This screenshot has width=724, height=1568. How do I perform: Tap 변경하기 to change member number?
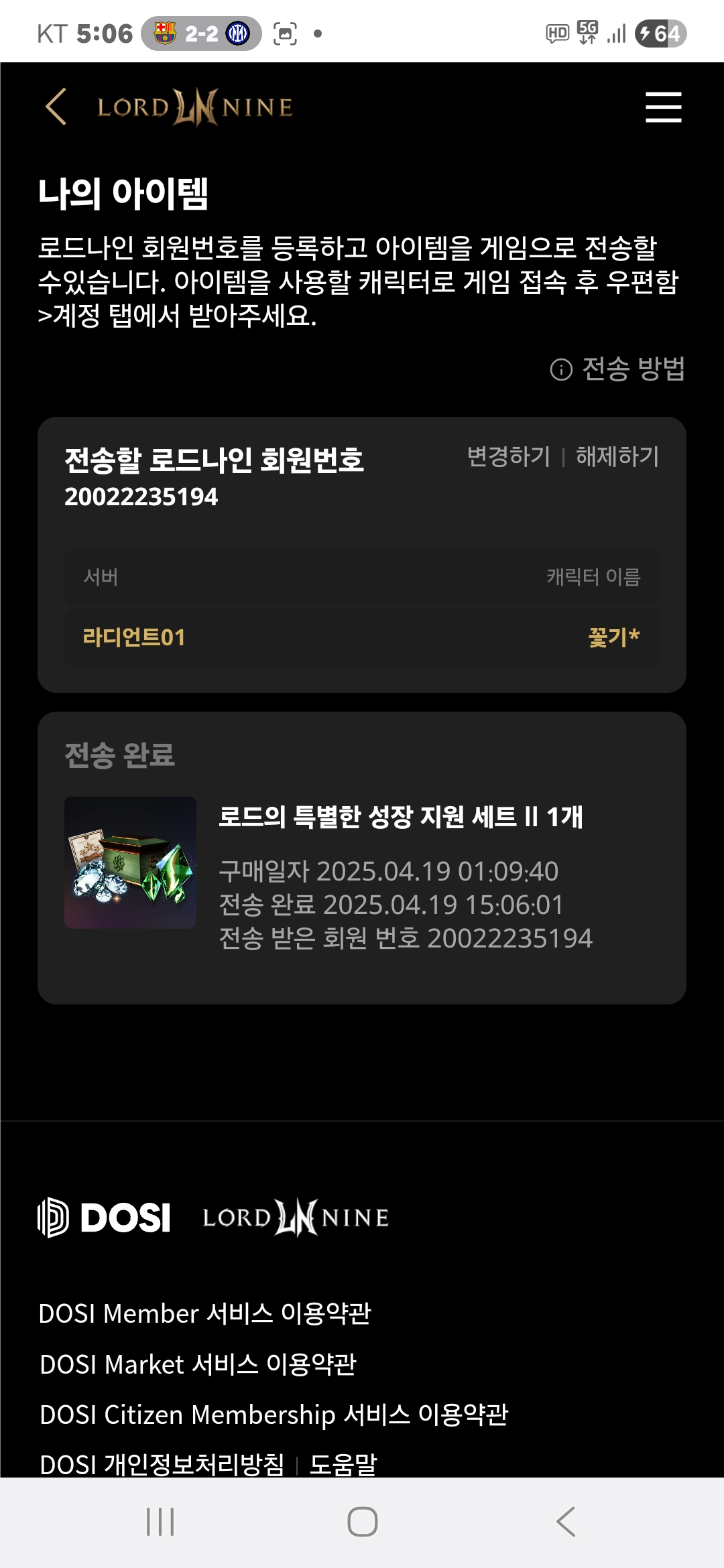(508, 456)
